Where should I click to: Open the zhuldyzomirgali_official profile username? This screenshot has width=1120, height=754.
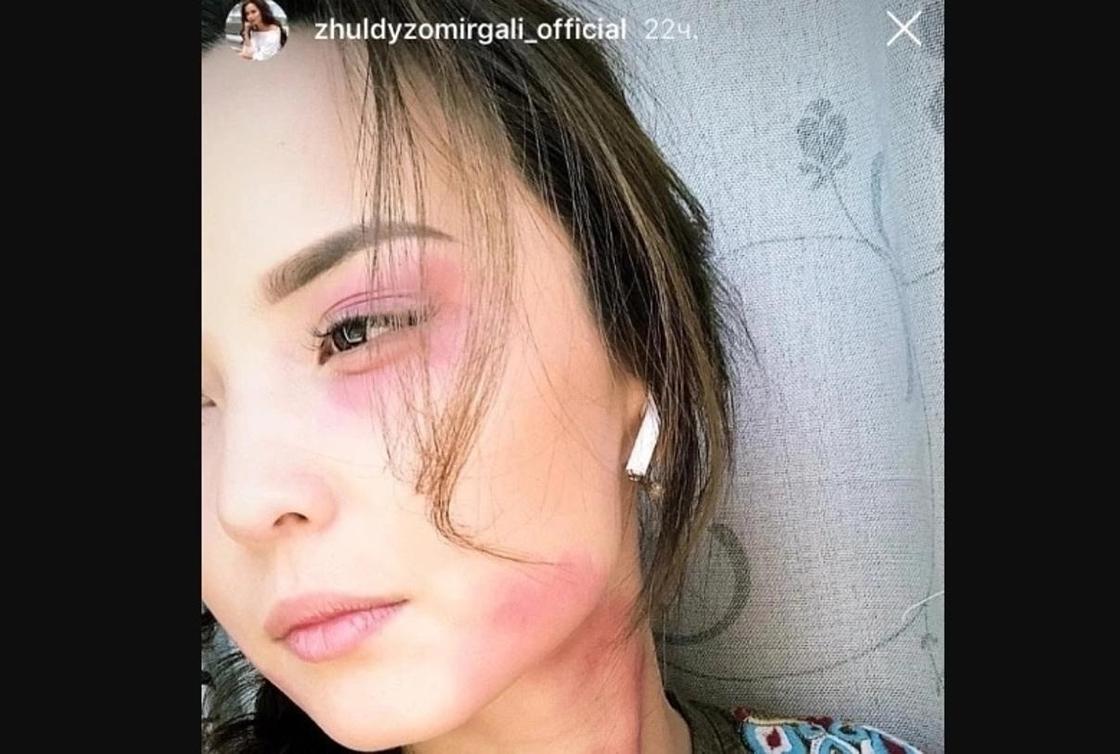click(x=470, y=30)
